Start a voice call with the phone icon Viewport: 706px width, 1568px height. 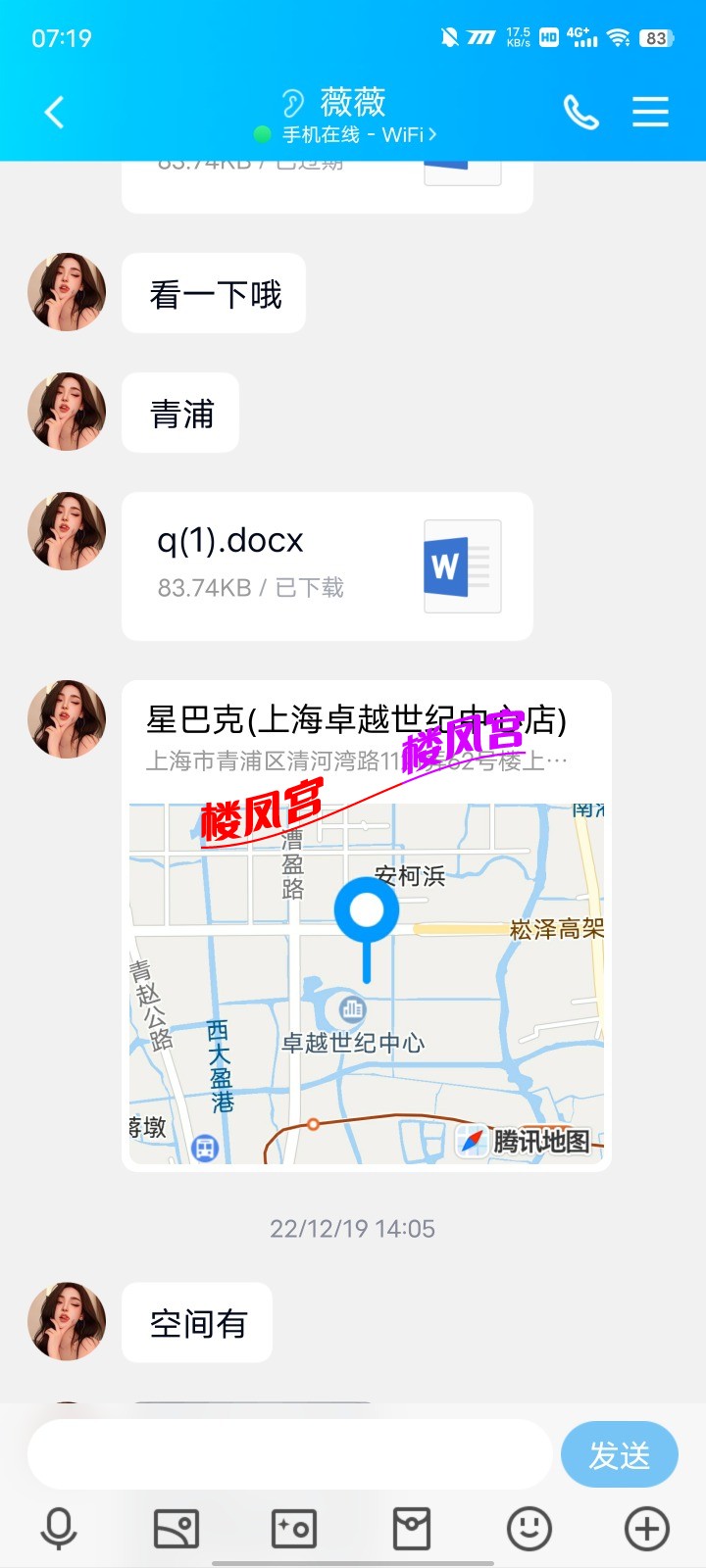pyautogui.click(x=580, y=112)
